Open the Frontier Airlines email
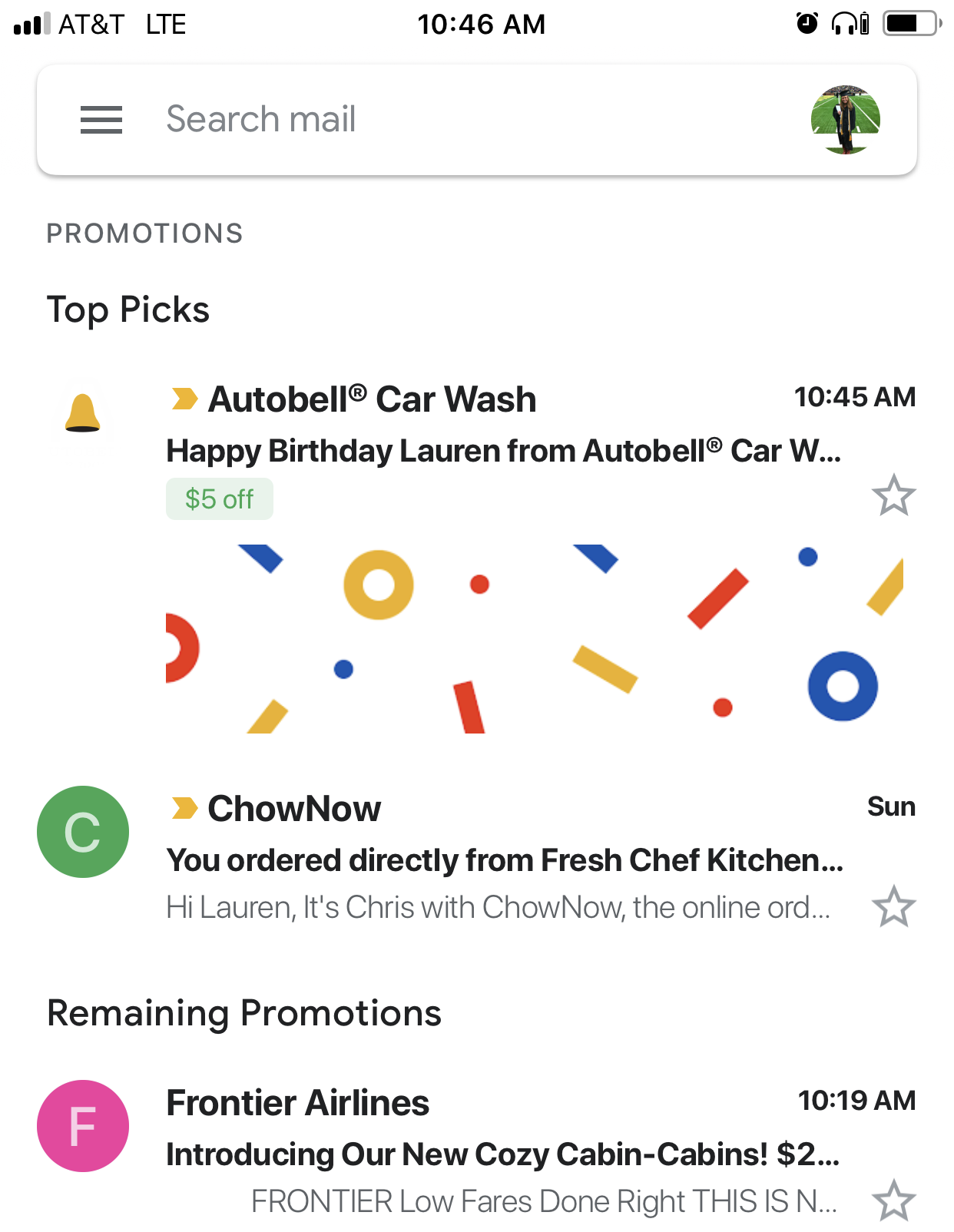This screenshot has width=954, height=1232. pos(503,1154)
